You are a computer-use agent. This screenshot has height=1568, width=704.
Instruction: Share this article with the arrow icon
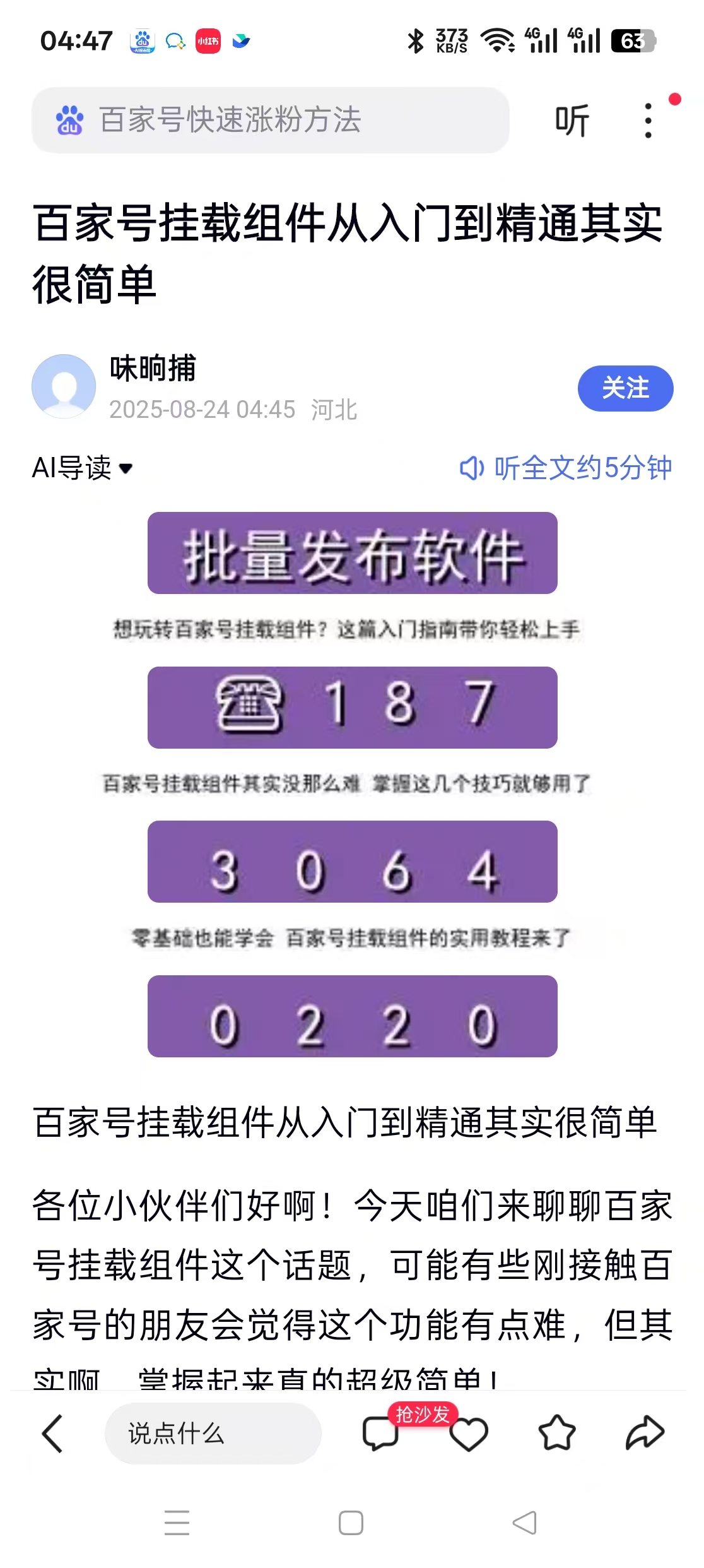coord(645,1434)
